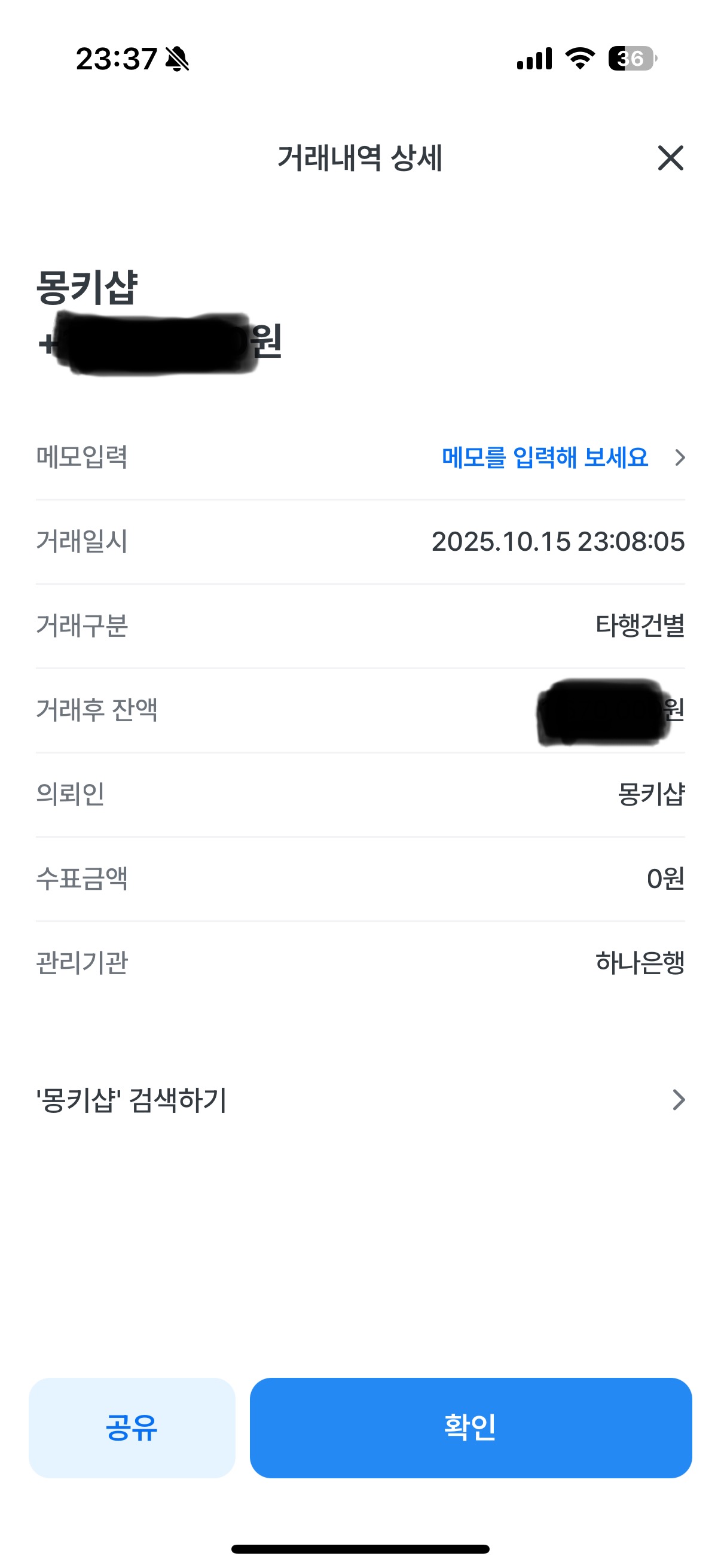Confirm with the 확인 button
This screenshot has width=721, height=1568.
pos(471,1427)
